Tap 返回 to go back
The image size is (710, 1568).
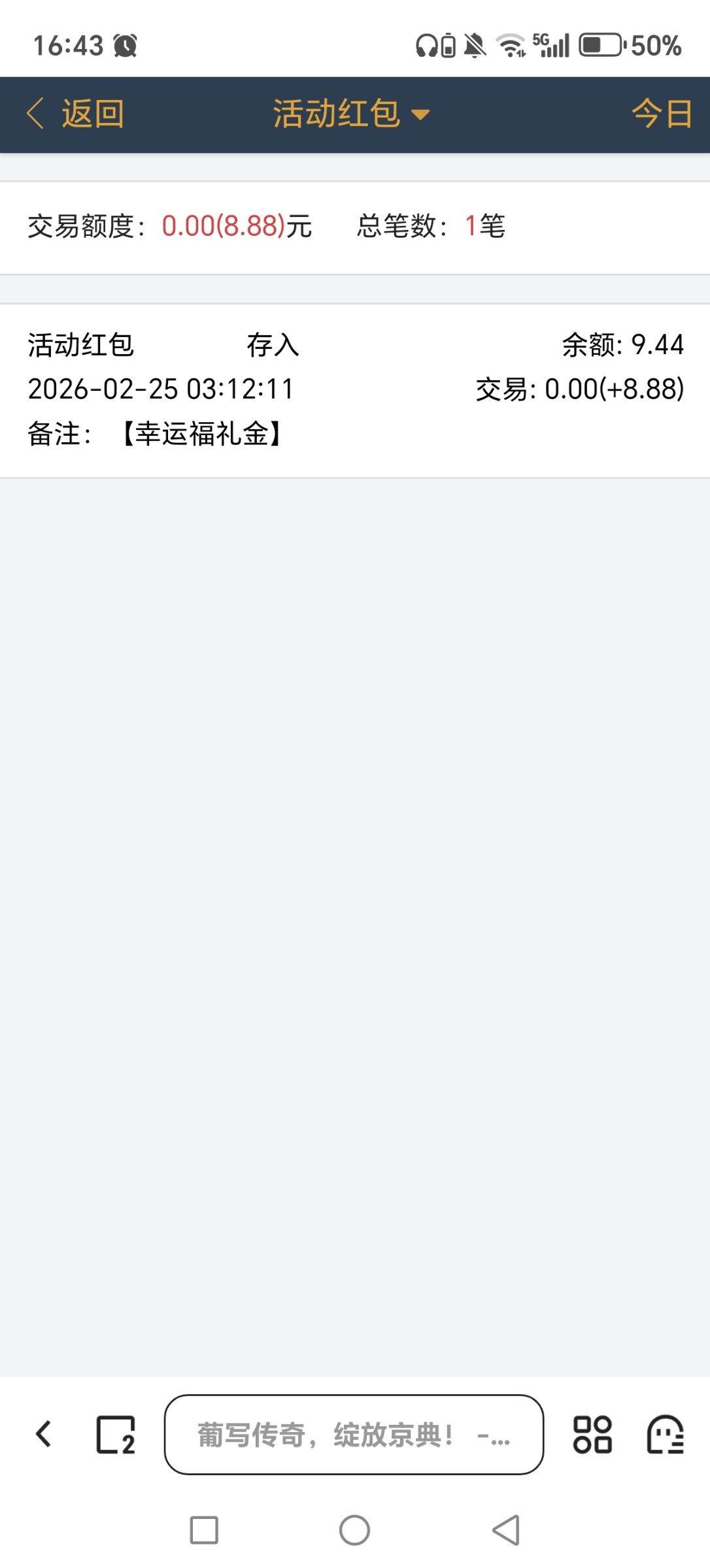(x=75, y=114)
